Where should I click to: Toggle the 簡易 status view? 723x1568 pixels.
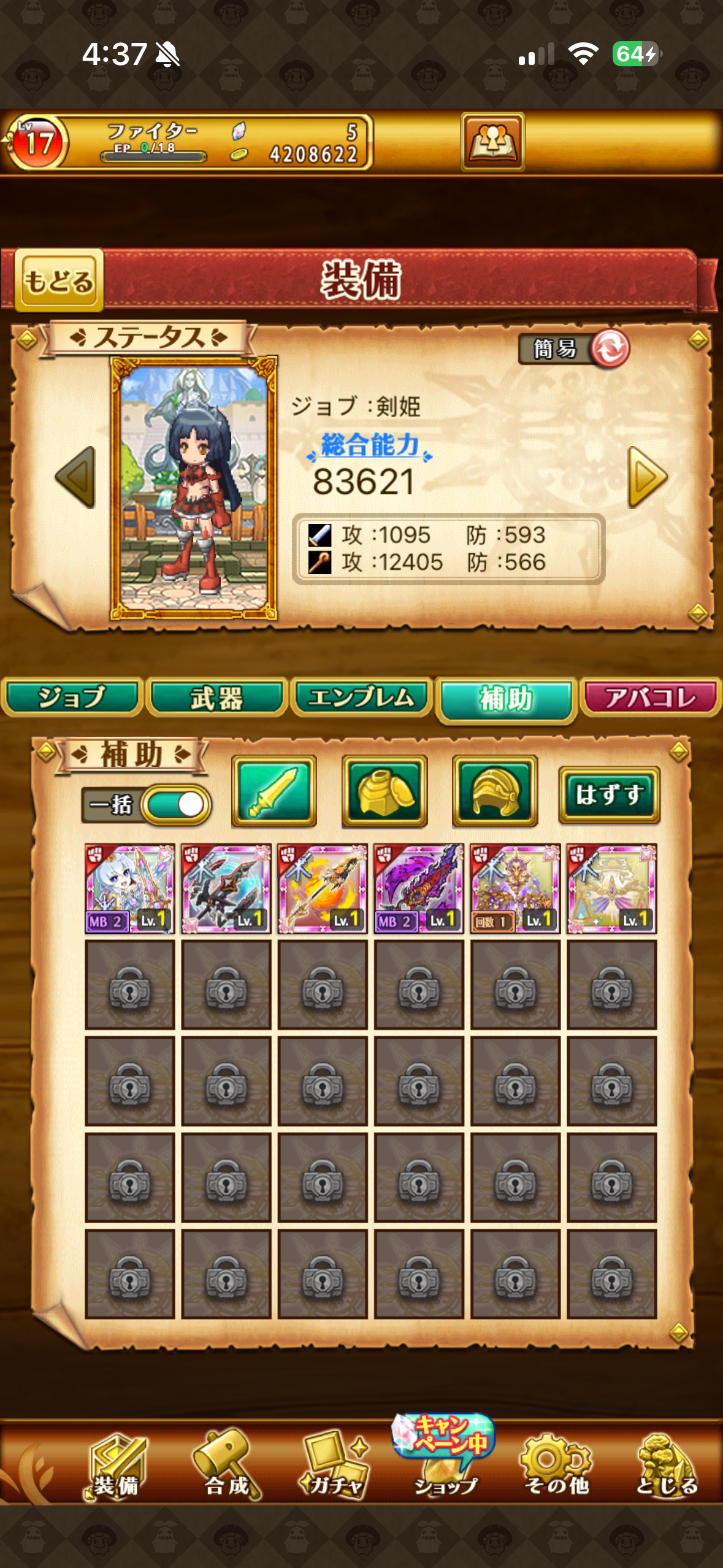[x=575, y=348]
